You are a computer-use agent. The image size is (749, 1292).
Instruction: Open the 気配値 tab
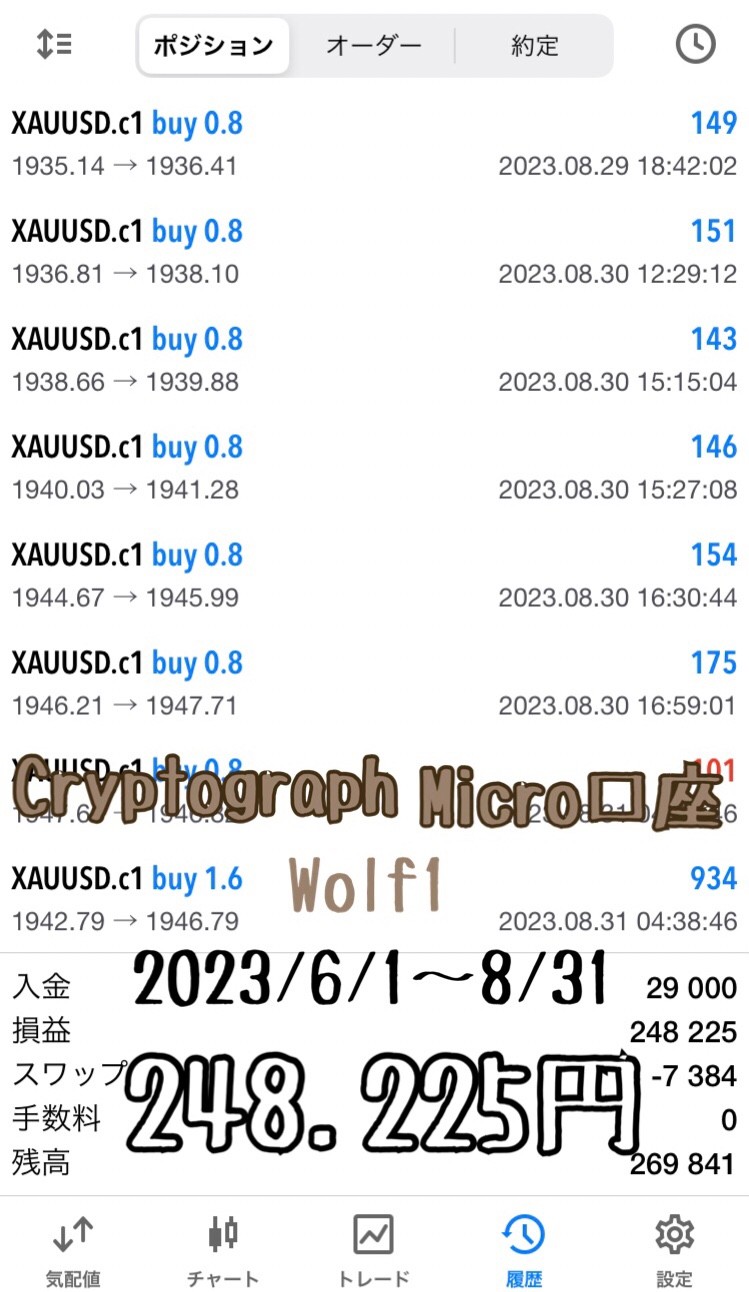pyautogui.click(x=73, y=1250)
